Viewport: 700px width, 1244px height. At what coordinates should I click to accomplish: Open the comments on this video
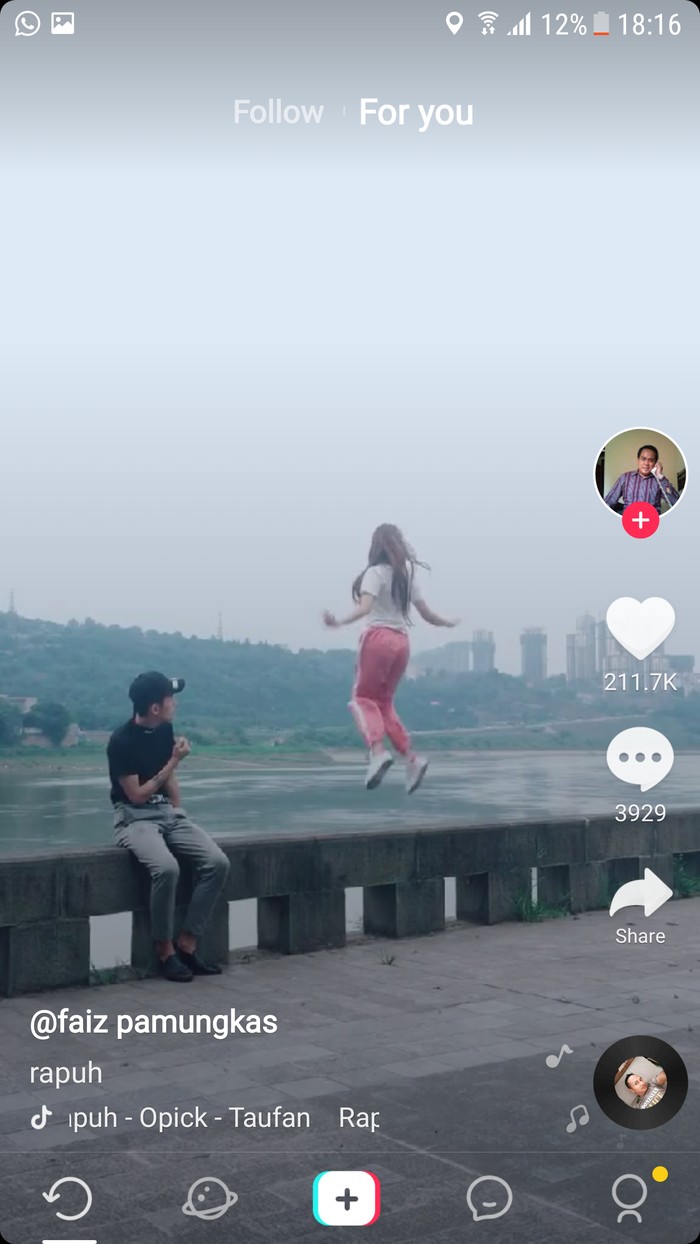coord(640,760)
